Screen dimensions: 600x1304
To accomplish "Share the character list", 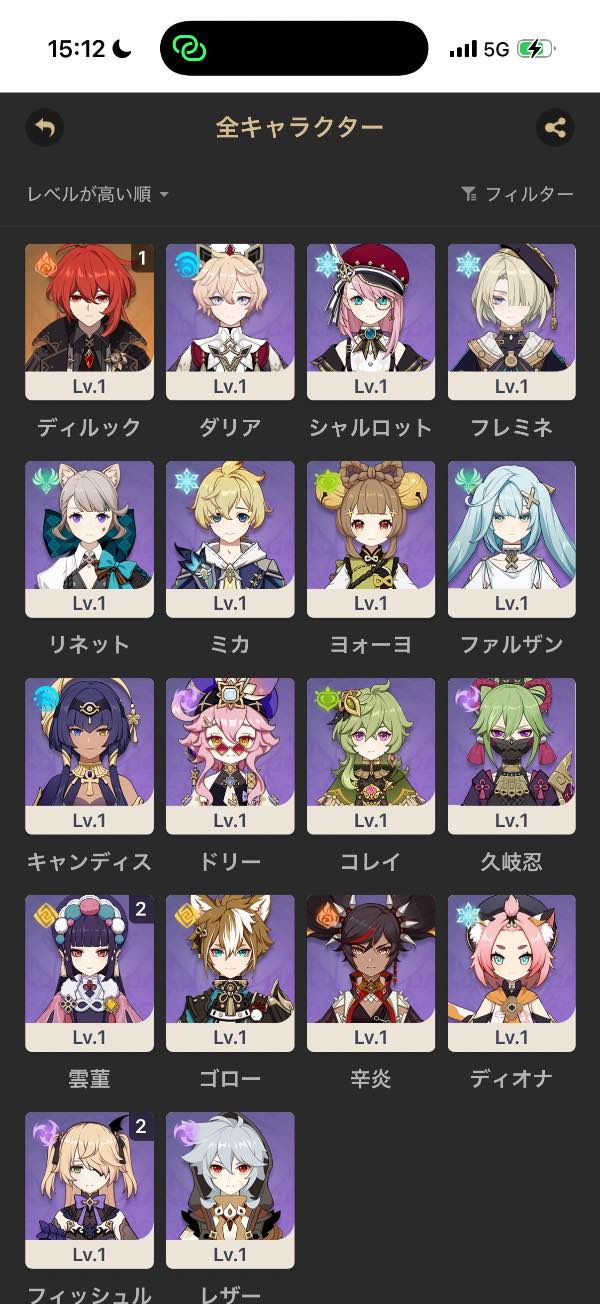I will click(555, 128).
